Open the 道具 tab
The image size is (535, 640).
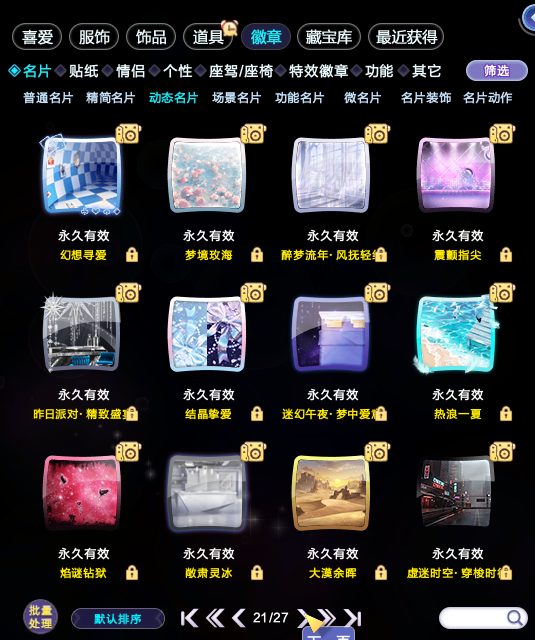pyautogui.click(x=208, y=37)
